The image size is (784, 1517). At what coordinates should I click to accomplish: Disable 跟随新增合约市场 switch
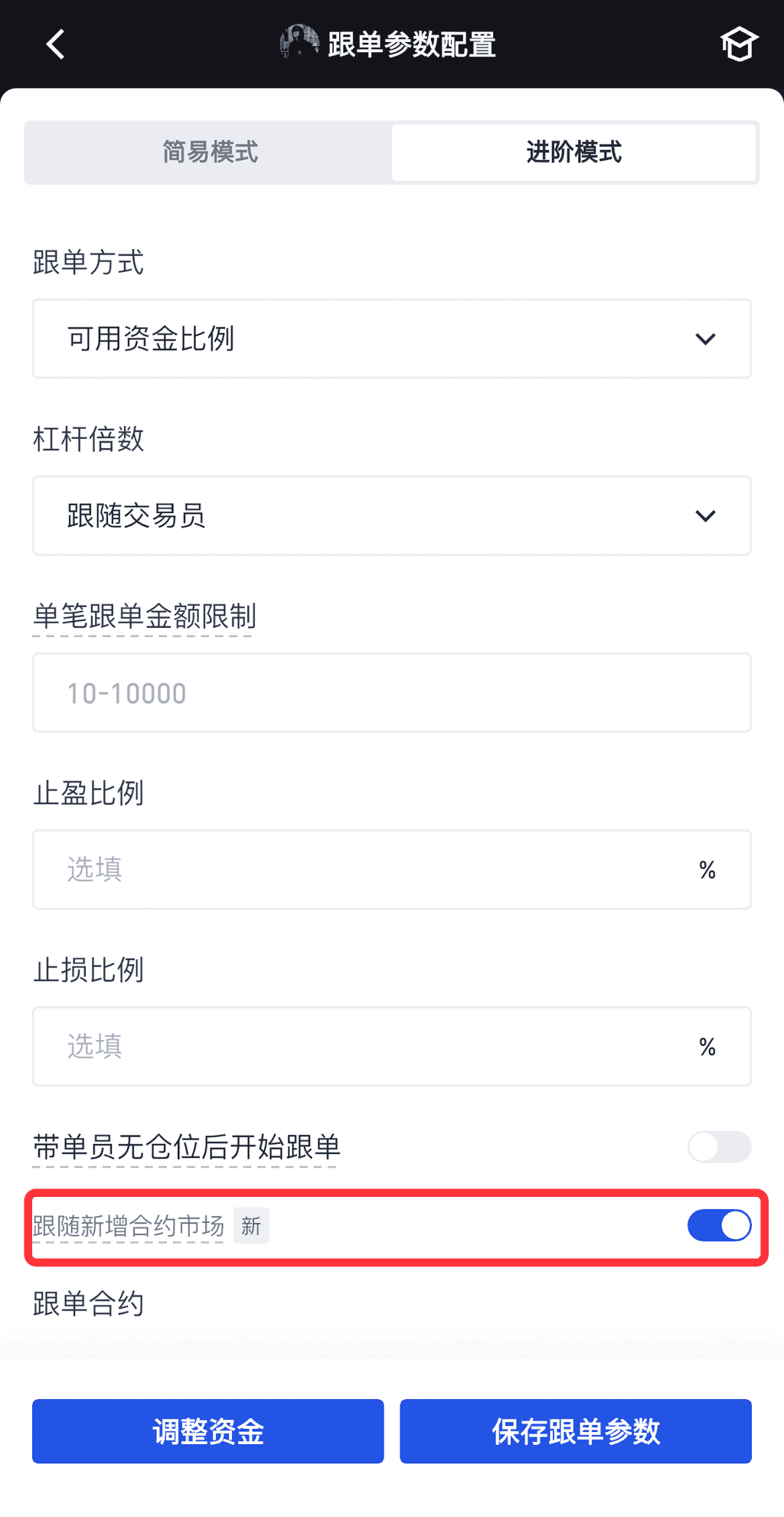click(719, 1225)
